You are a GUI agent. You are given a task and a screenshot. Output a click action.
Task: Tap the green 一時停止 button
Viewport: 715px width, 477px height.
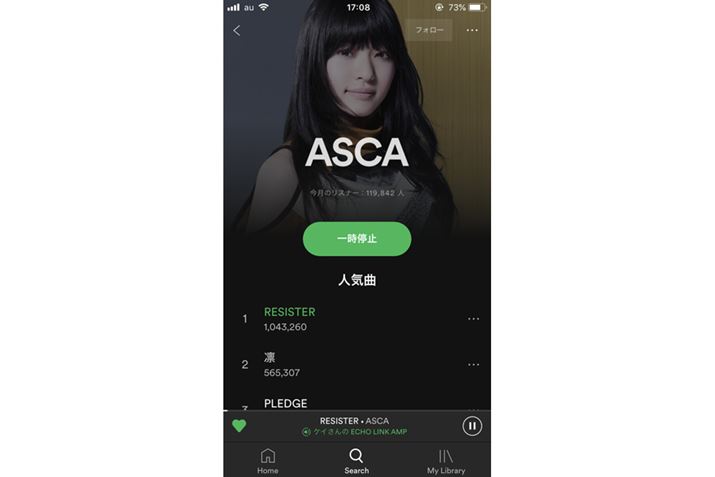click(357, 239)
